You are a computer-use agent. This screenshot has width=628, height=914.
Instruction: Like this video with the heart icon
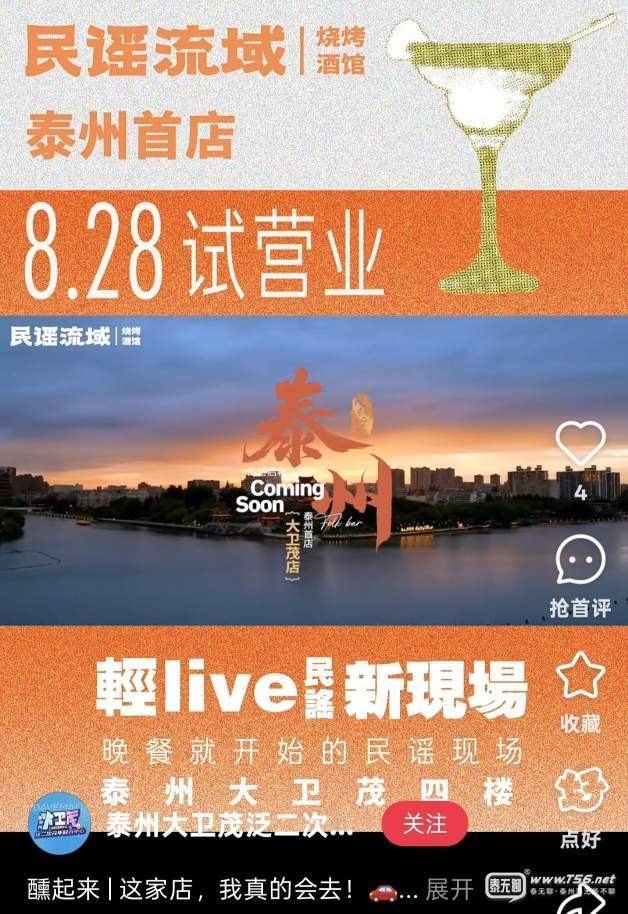581,445
